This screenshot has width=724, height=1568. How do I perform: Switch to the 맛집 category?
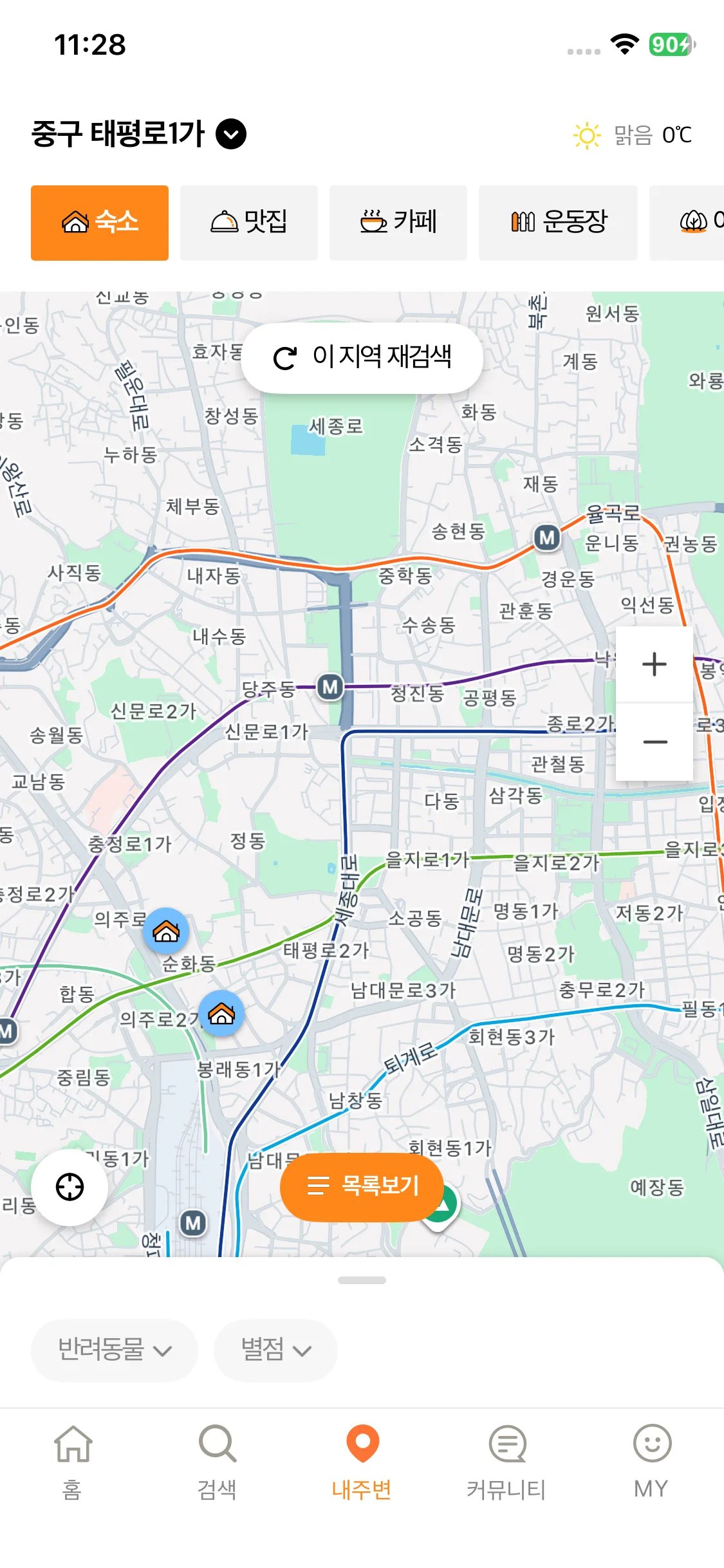[x=249, y=223]
